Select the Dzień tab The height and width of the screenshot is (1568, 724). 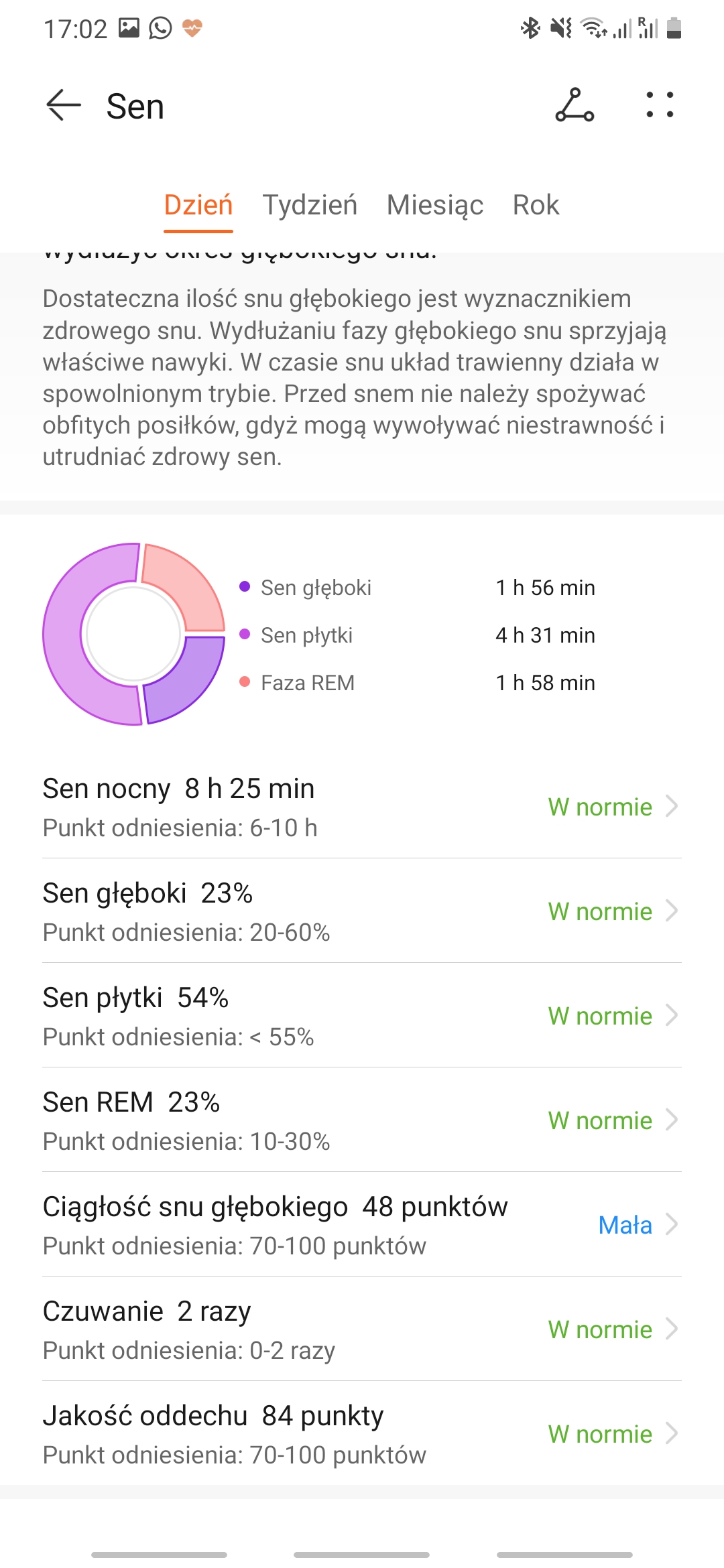pyautogui.click(x=198, y=205)
